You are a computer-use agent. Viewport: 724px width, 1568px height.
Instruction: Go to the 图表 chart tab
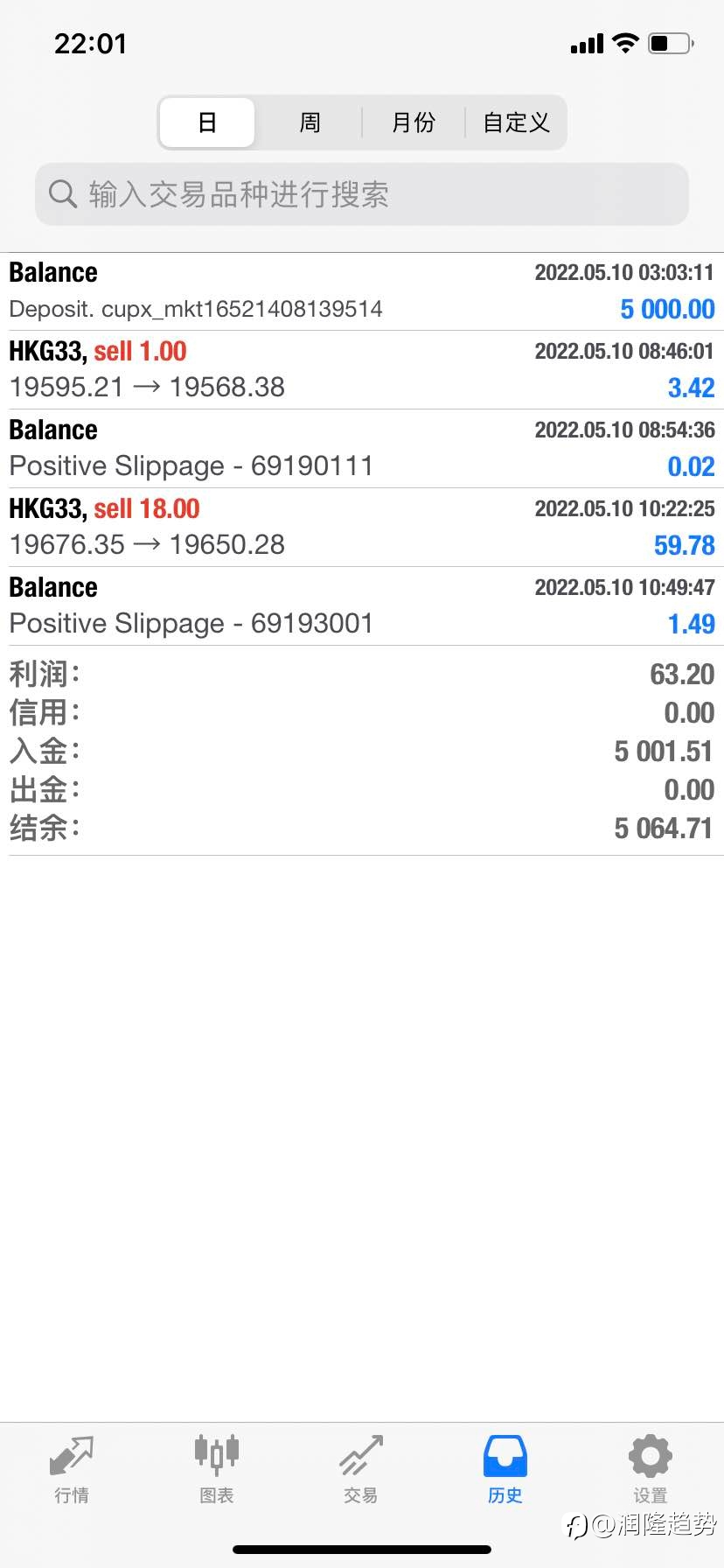pyautogui.click(x=217, y=1469)
